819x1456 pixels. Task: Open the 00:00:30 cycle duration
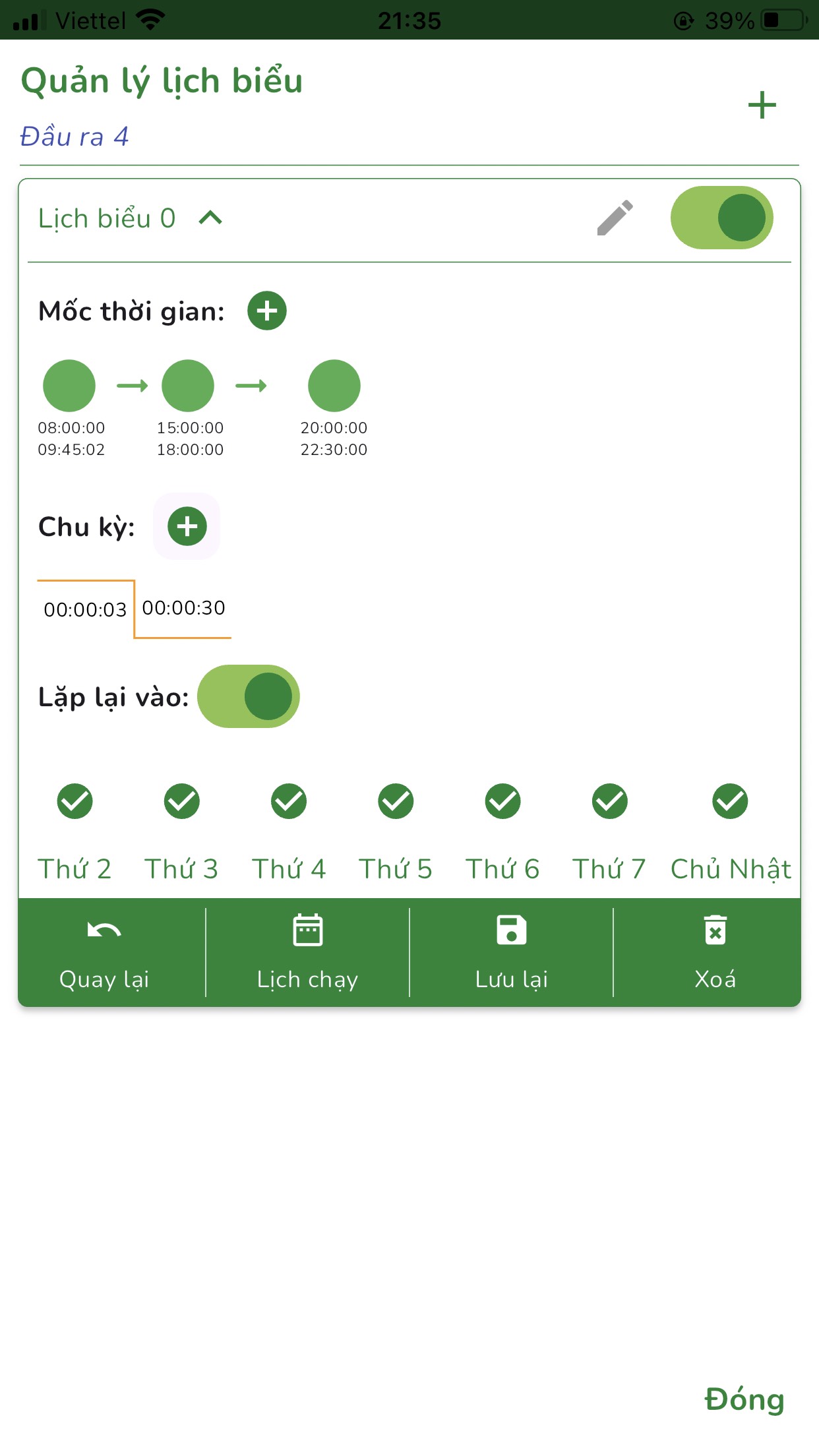(183, 607)
